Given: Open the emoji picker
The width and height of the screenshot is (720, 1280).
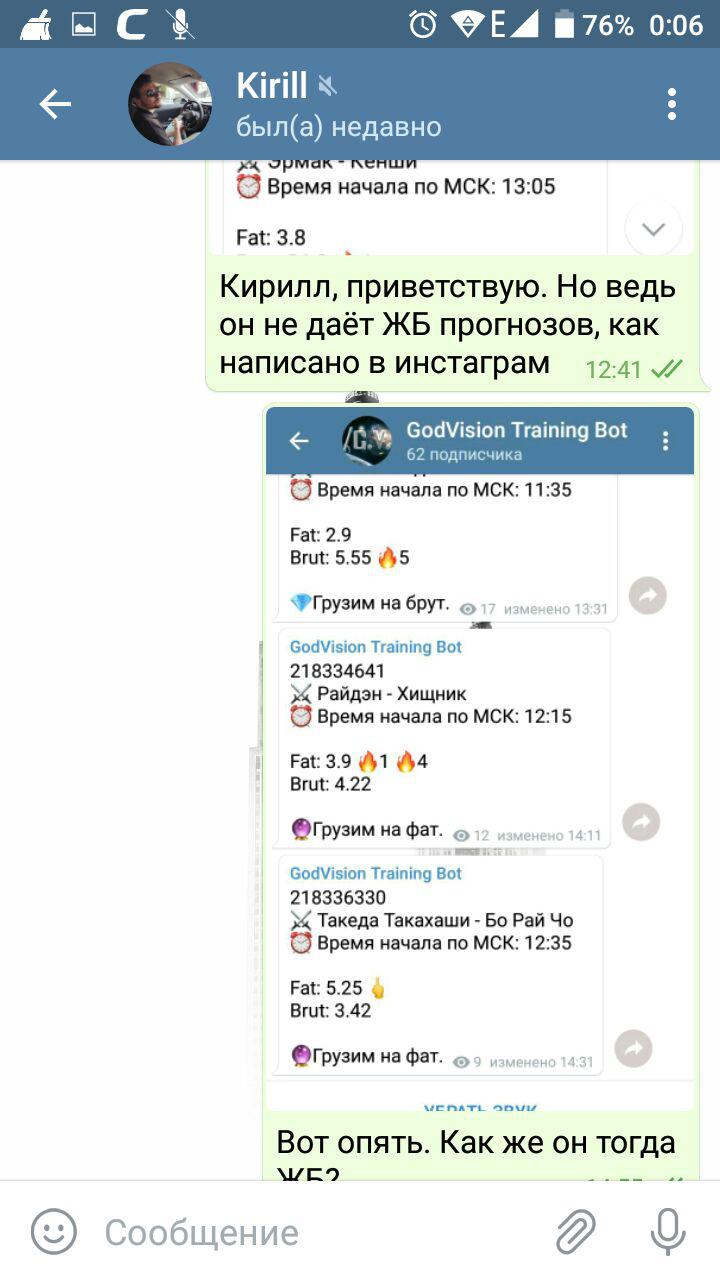Looking at the screenshot, I should pos(53,1232).
